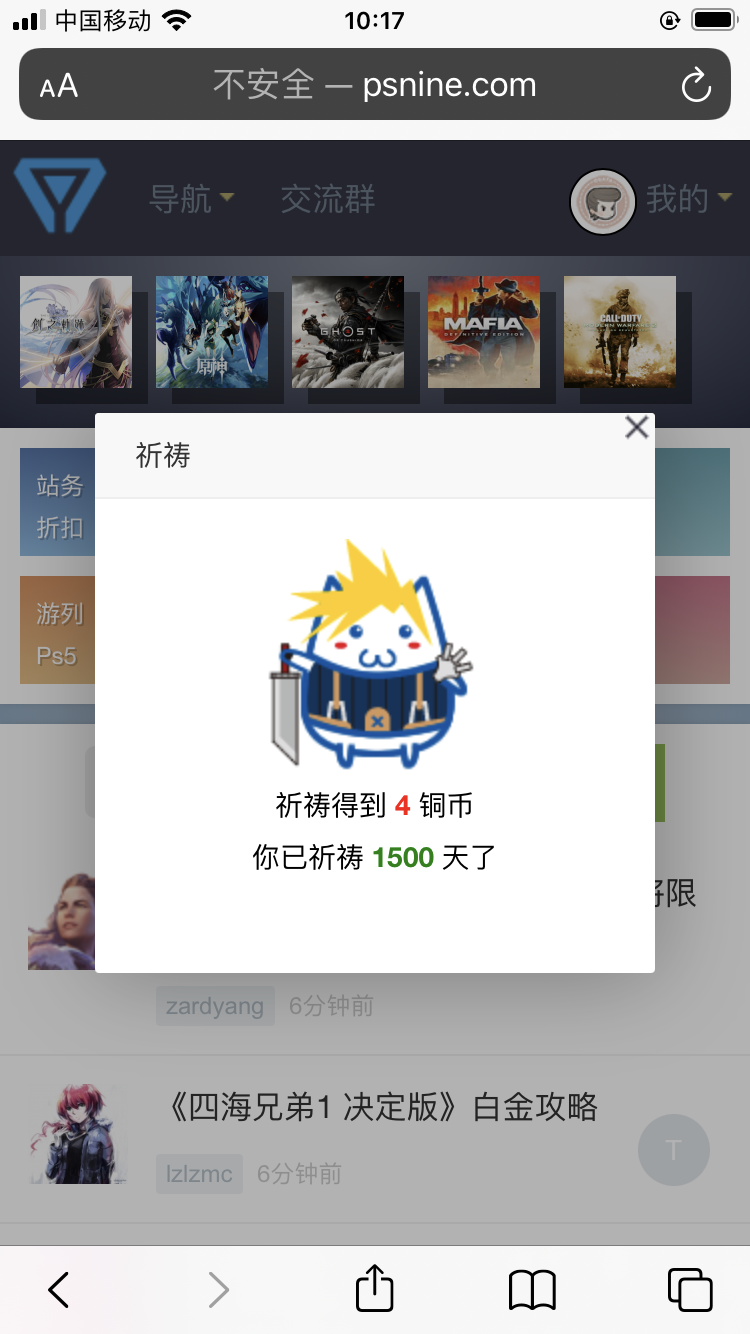Close the 祈祷 prayer dialog
Viewport: 750px width, 1334px height.
(636, 428)
